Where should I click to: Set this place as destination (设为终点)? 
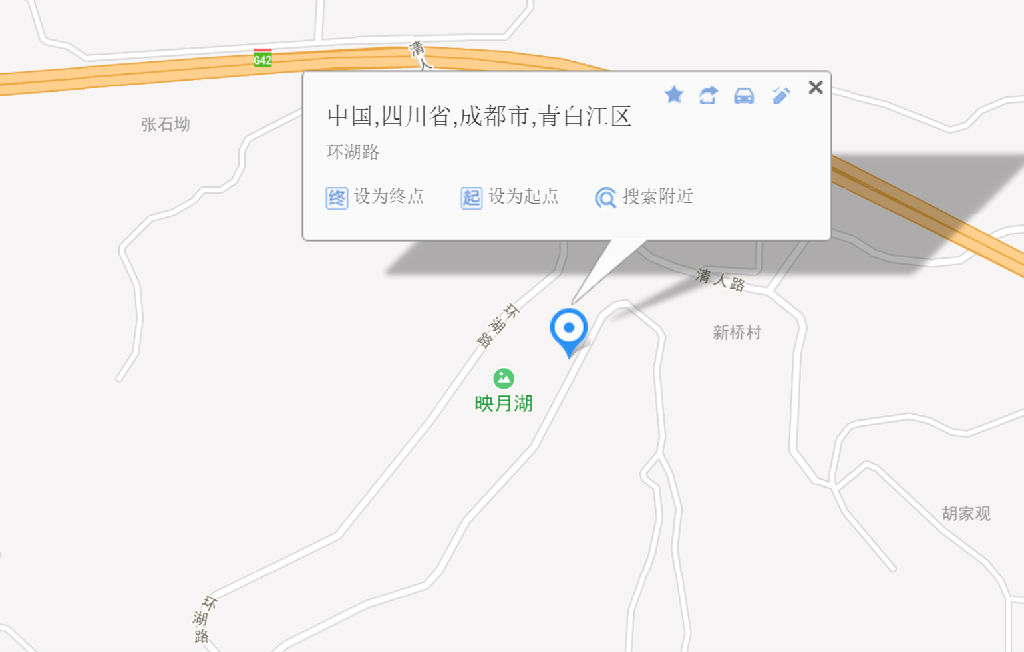coord(376,197)
